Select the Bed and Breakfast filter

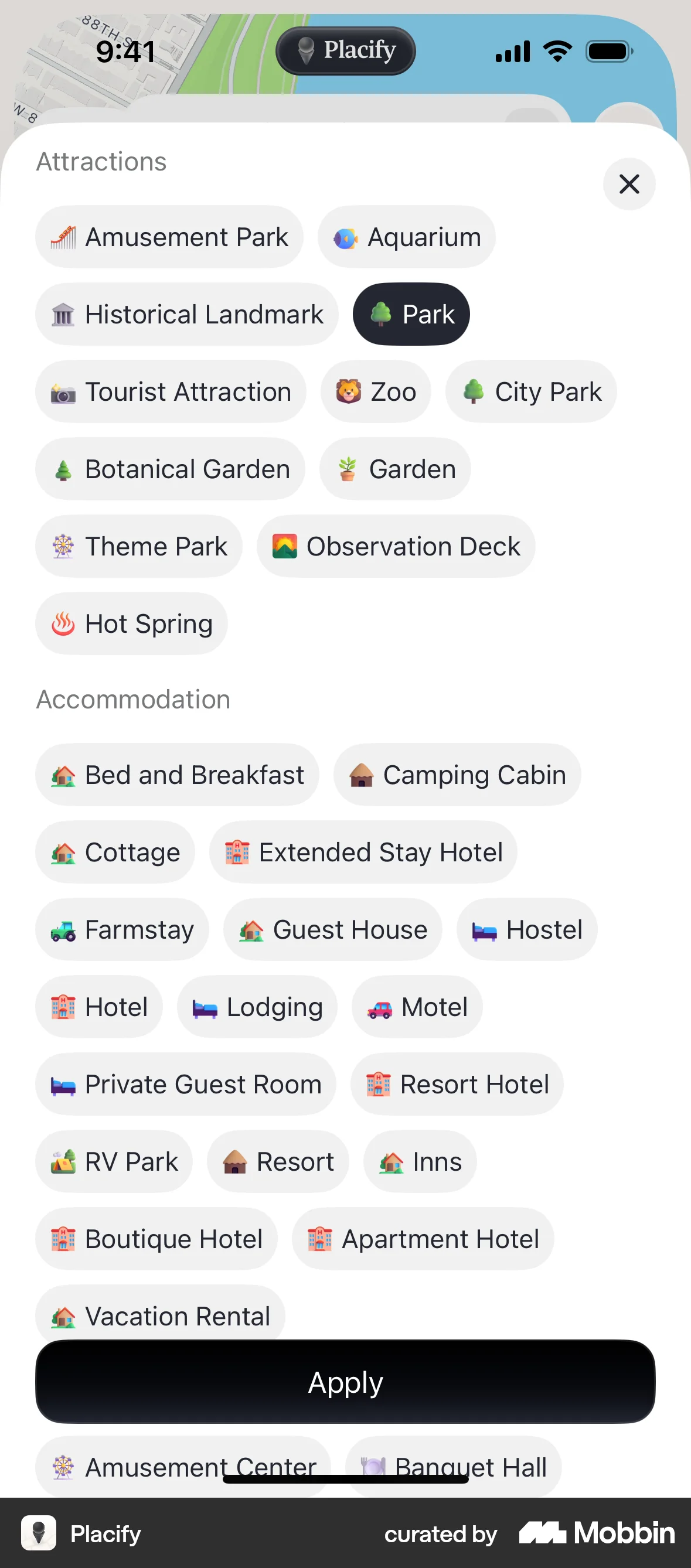pyautogui.click(x=177, y=774)
